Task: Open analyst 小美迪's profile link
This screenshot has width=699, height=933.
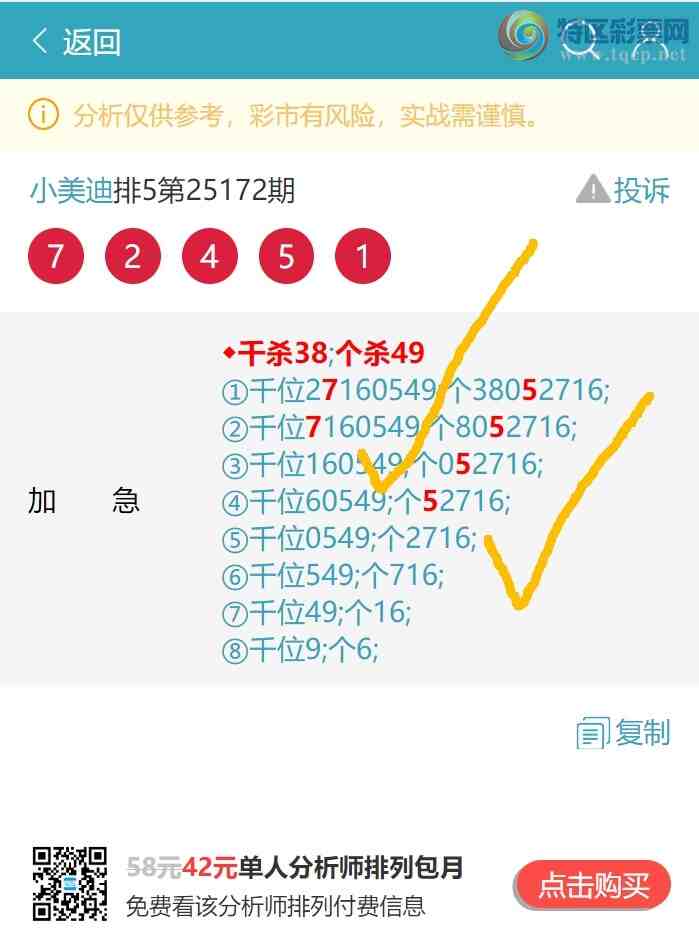Action: point(70,190)
